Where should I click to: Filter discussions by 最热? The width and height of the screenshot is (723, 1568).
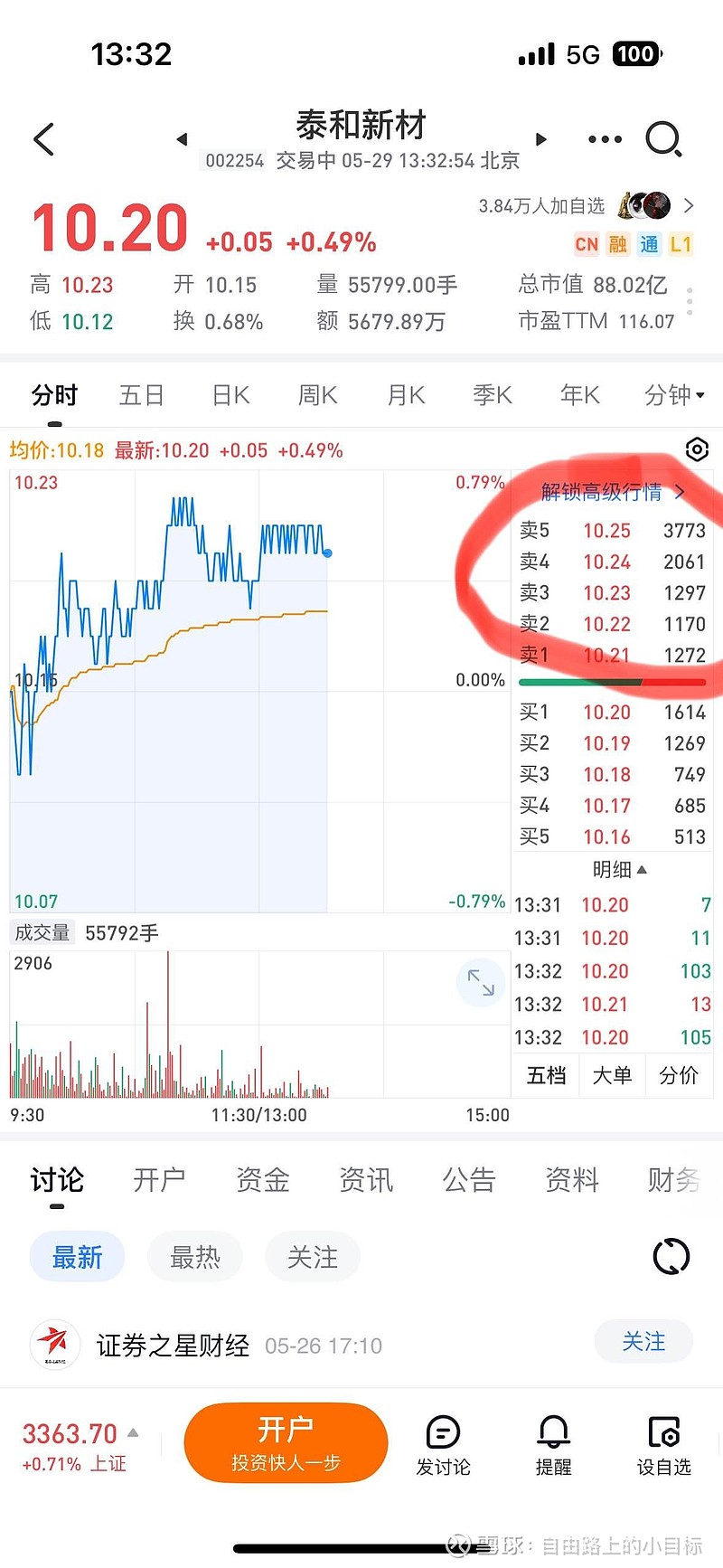[195, 1257]
